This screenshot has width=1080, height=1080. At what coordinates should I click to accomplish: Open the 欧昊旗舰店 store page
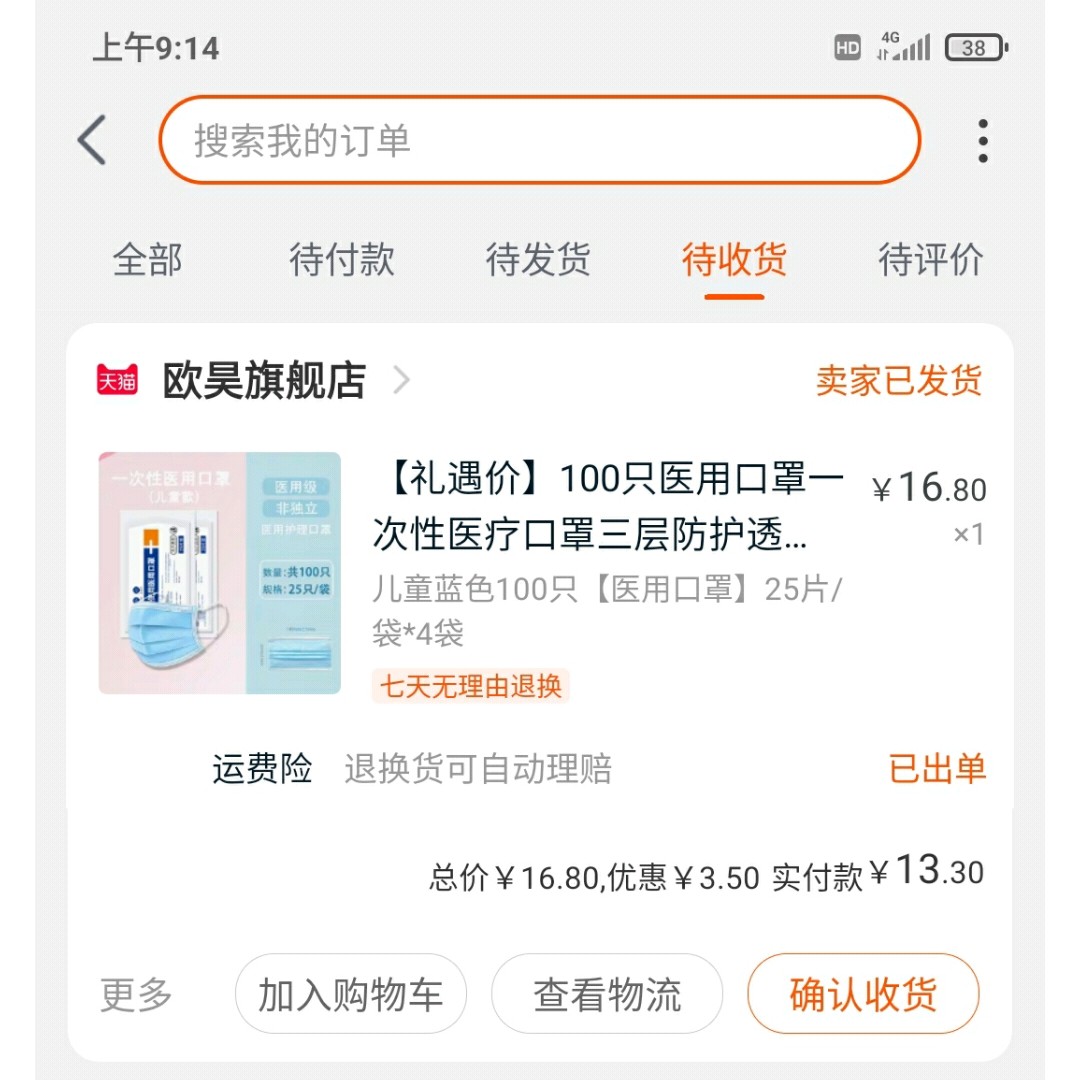[x=265, y=381]
